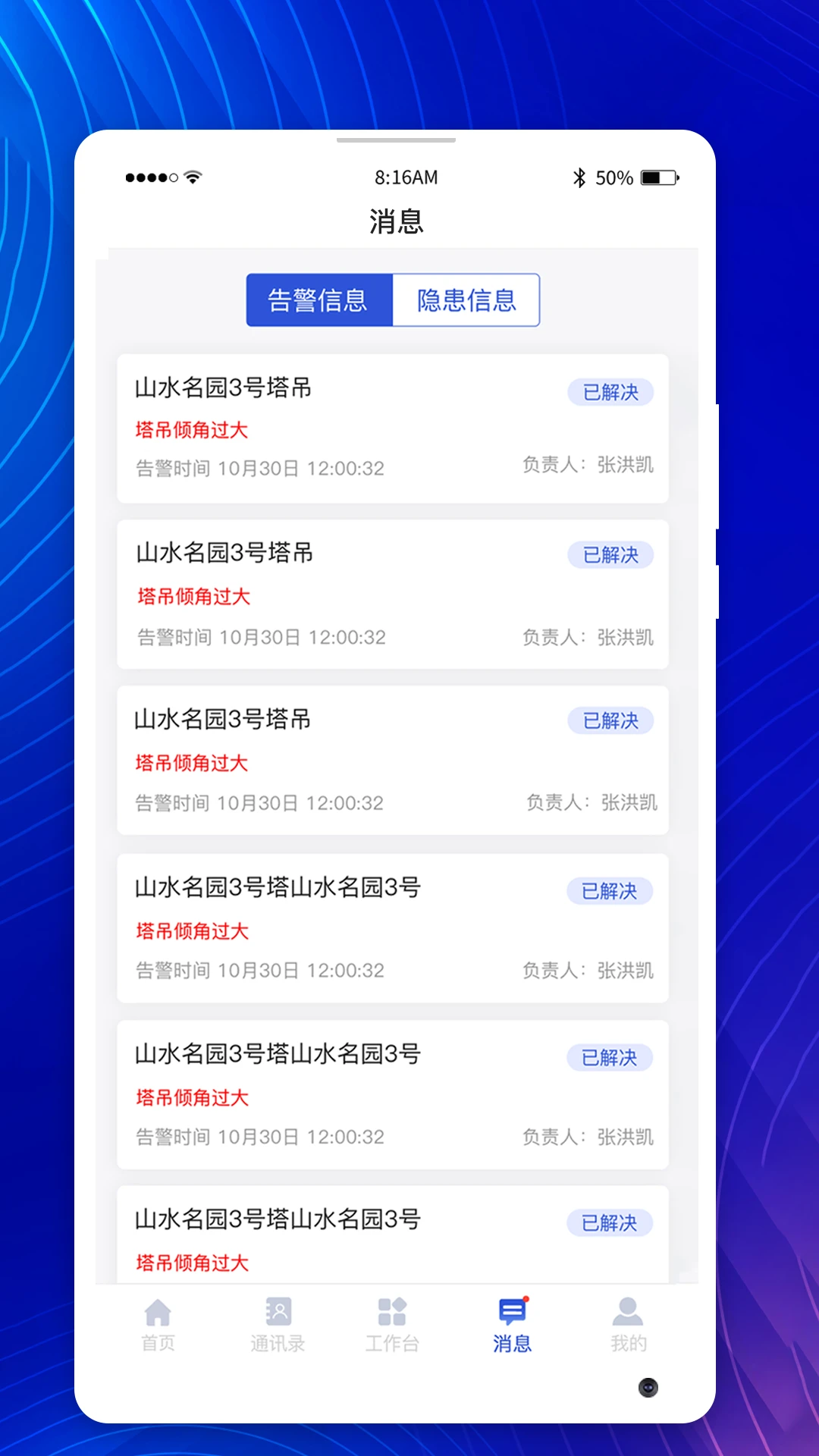Click the 已解决 badge on the second alert card
The image size is (819, 1456).
coord(610,555)
